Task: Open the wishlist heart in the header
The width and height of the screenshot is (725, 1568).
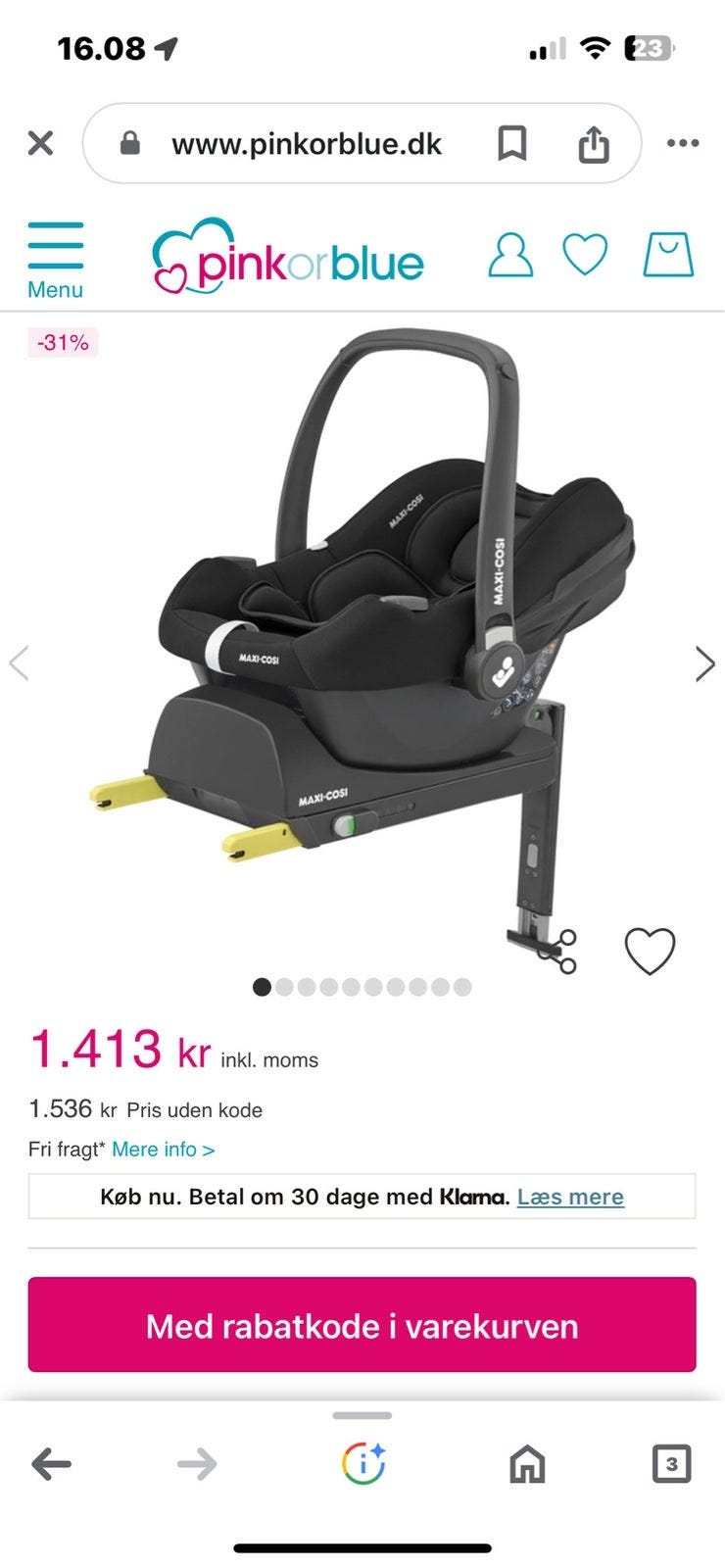Action: [585, 256]
